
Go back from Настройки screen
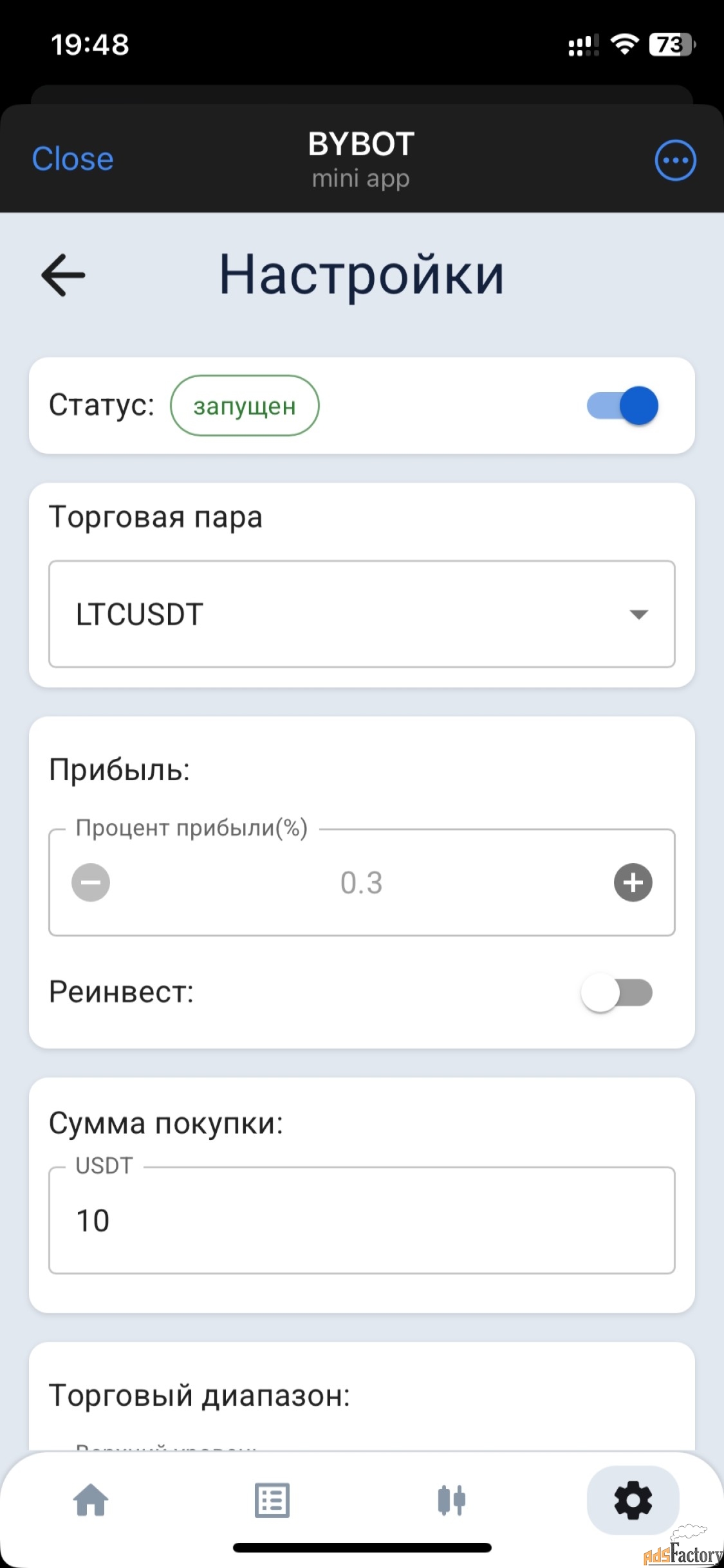(63, 275)
